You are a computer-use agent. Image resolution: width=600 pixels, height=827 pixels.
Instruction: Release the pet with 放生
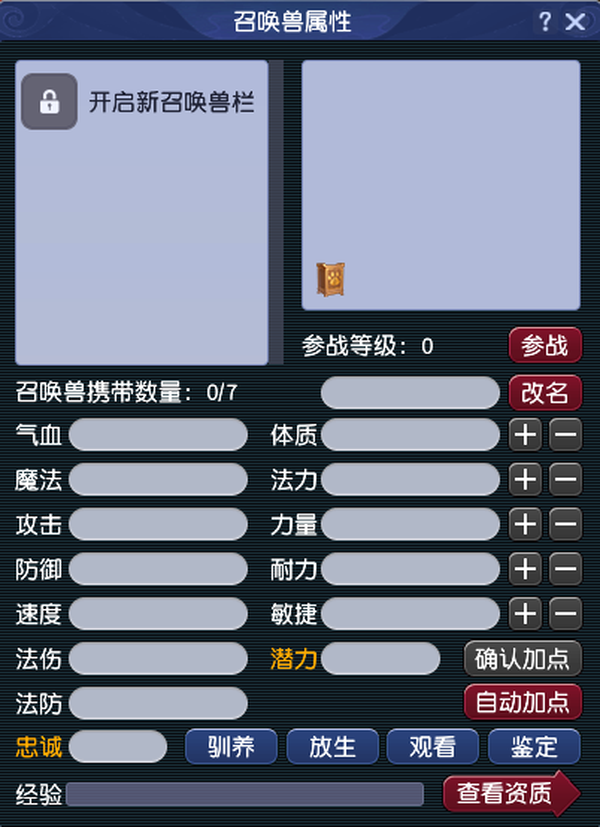click(333, 746)
